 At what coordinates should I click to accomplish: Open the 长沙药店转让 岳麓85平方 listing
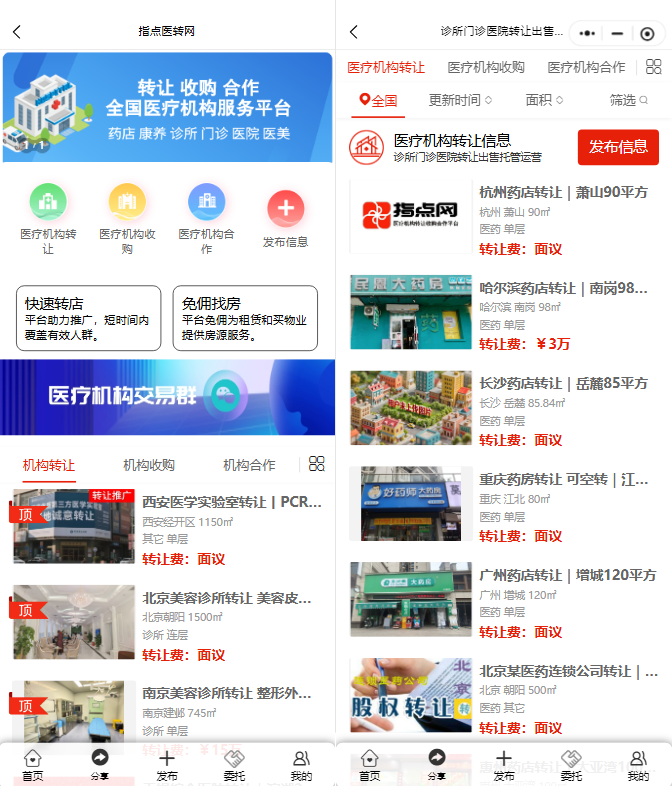click(563, 384)
